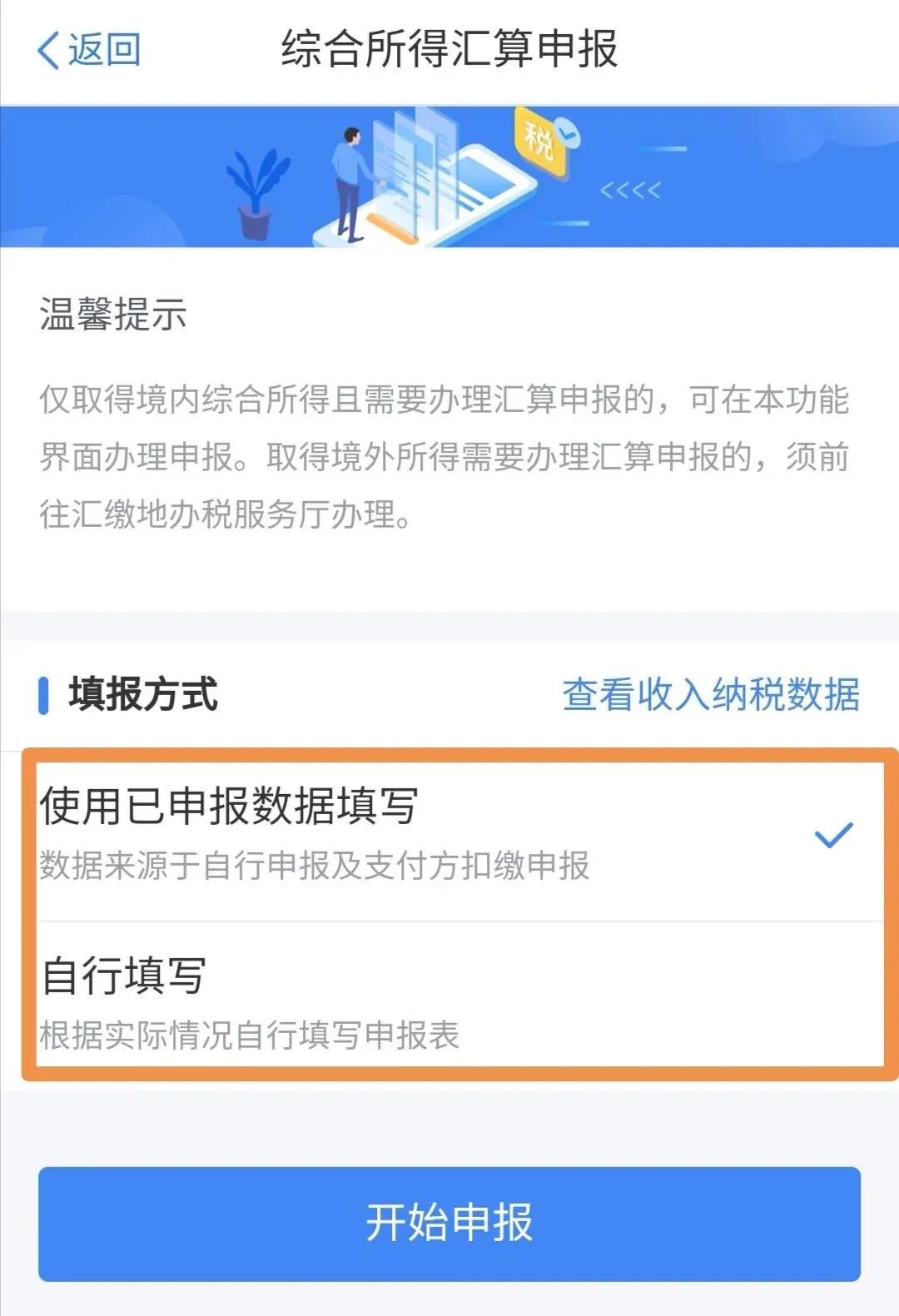Tap 开始申报 to start filing

449,1223
